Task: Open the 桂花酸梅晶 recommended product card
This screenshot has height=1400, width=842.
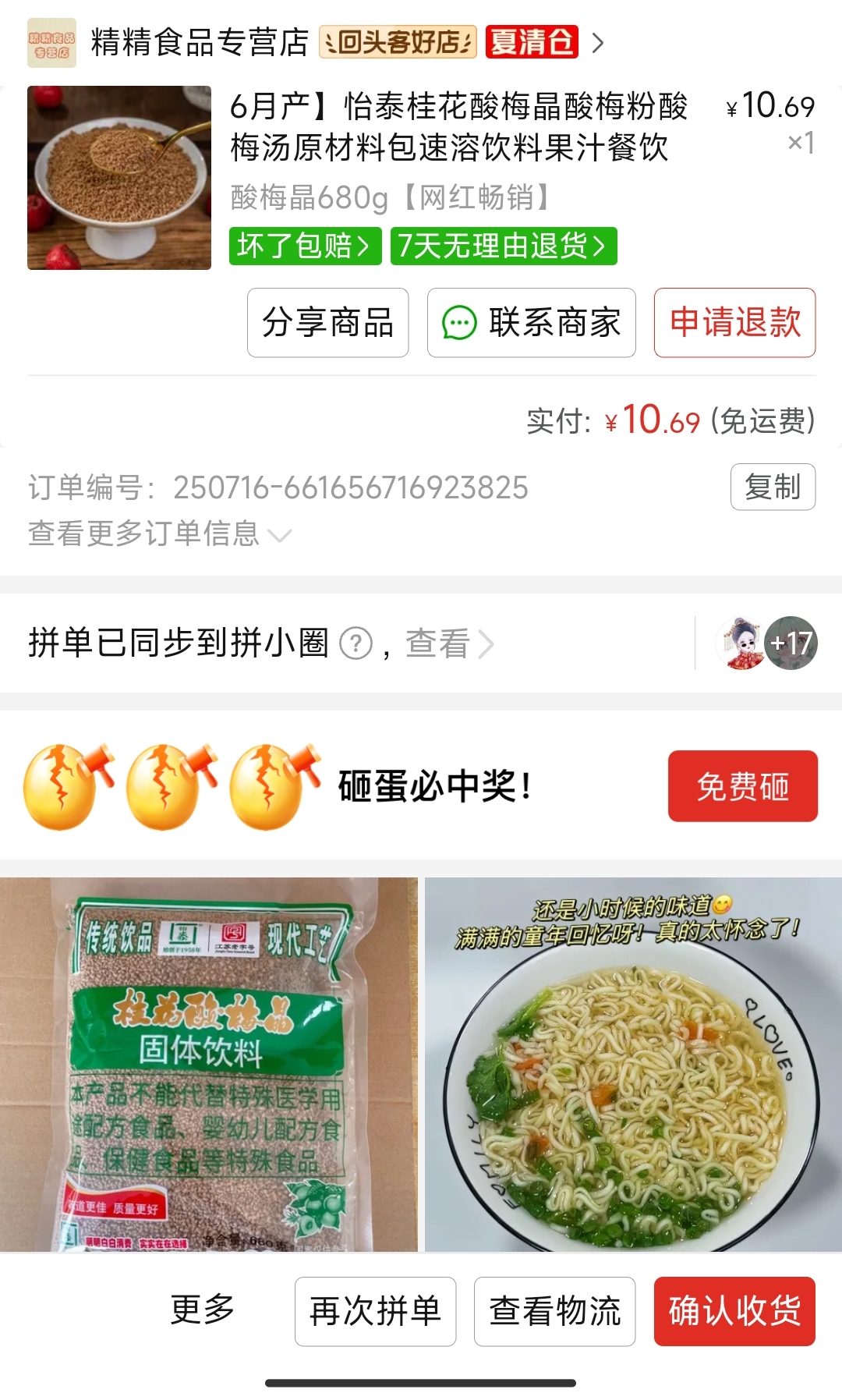Action: pyautogui.click(x=208, y=1065)
